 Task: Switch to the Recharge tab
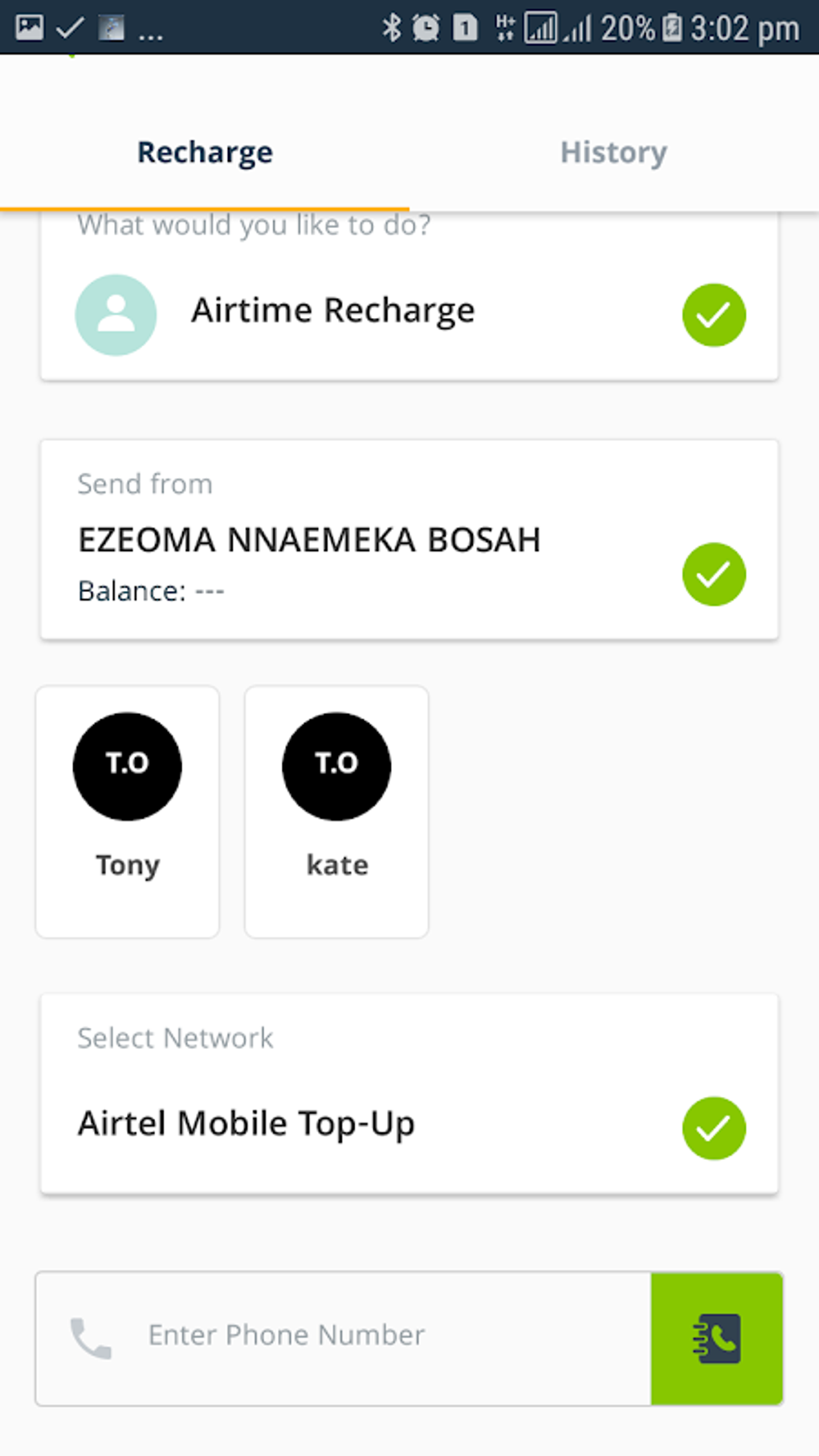click(x=205, y=152)
